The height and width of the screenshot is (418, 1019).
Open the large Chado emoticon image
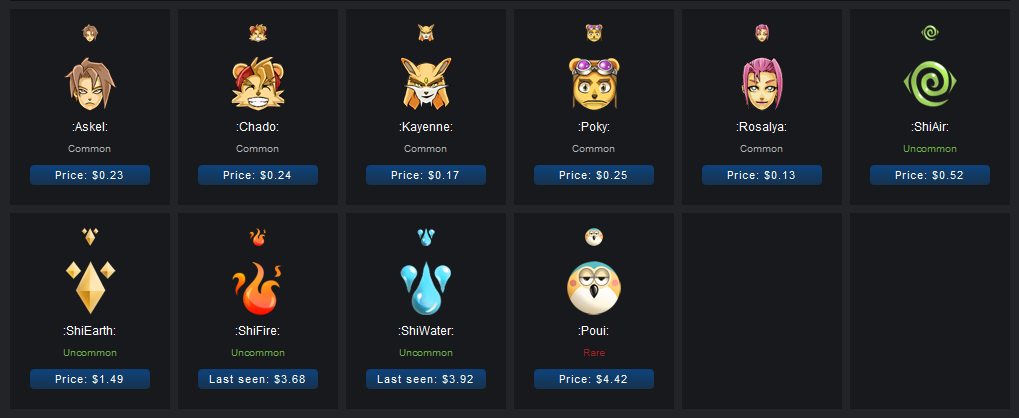[257, 84]
